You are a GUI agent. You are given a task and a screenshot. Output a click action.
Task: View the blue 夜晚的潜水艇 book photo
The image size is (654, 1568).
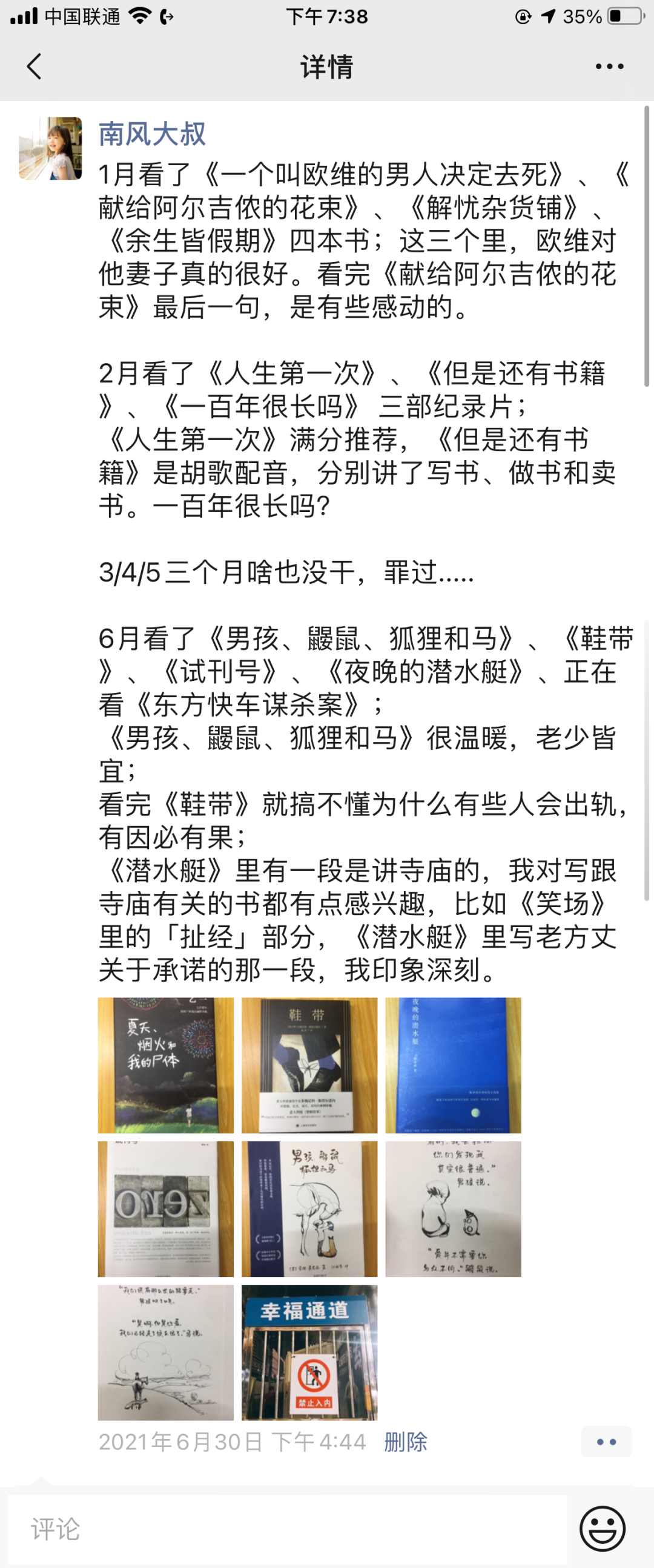tap(453, 1065)
